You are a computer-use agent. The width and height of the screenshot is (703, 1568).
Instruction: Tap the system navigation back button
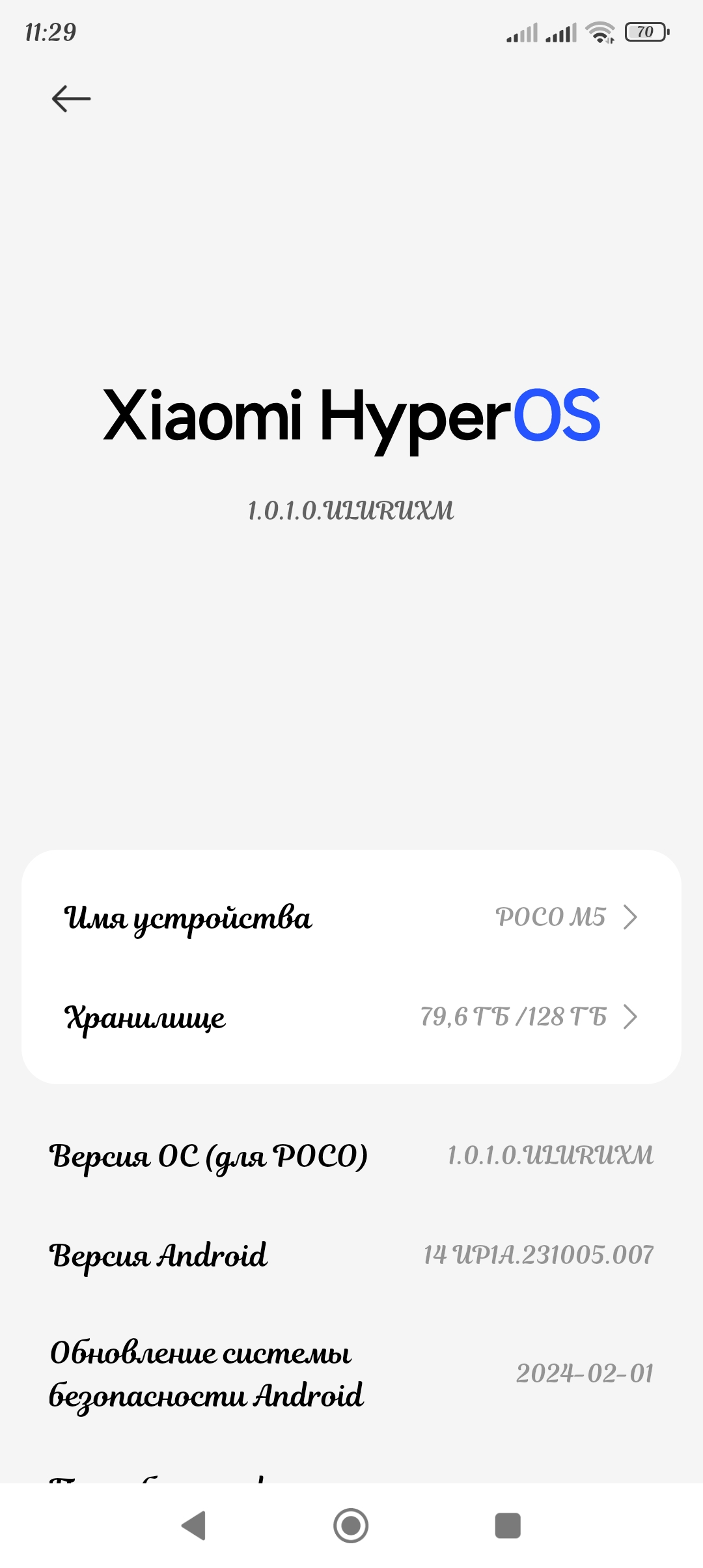[194, 1525]
